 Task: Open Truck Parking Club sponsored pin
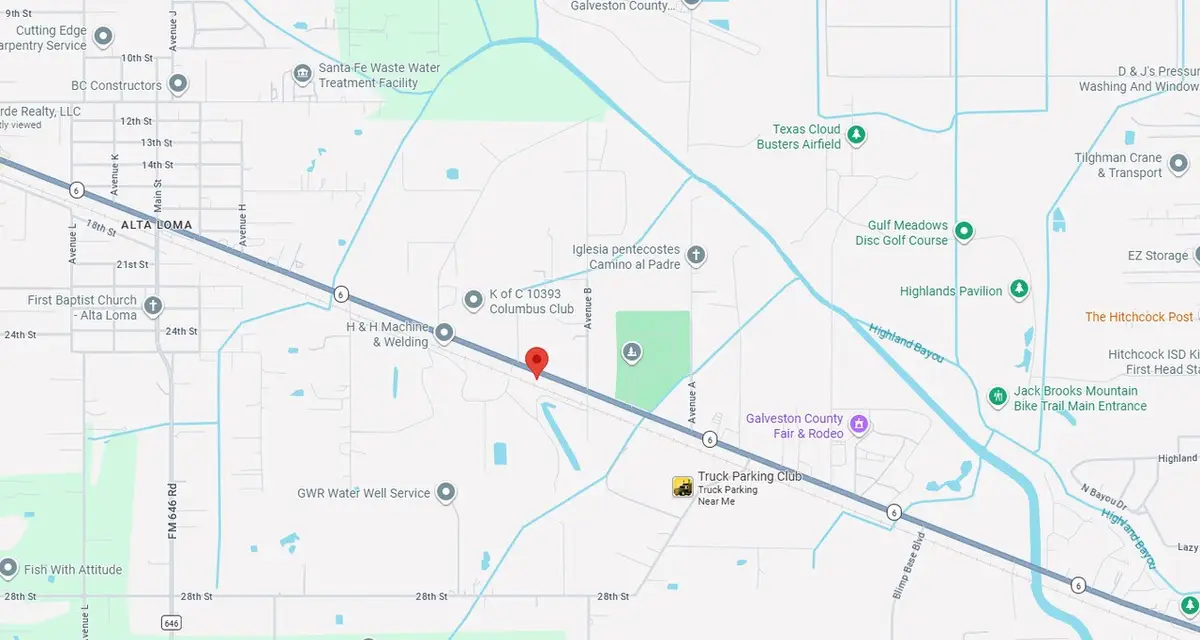(683, 487)
